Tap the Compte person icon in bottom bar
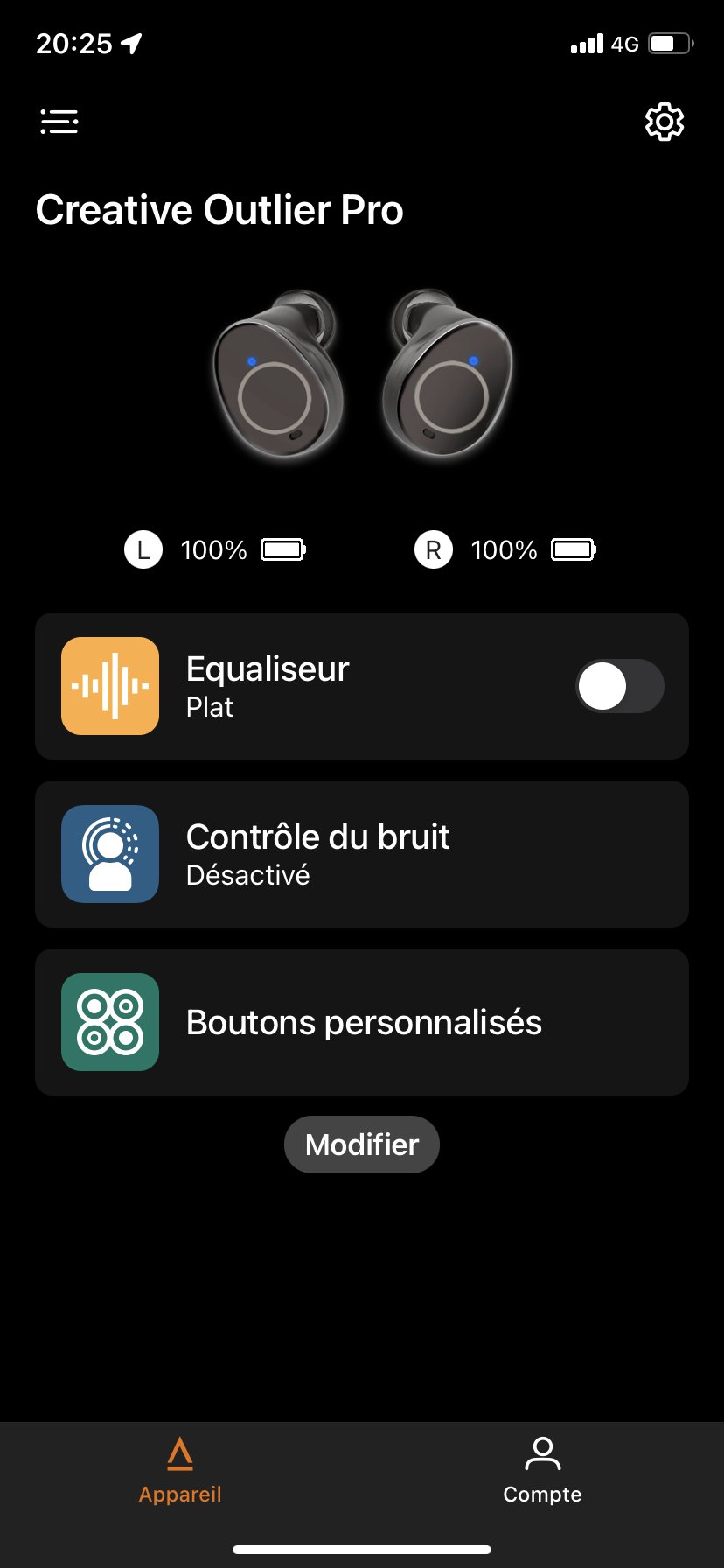 [542, 1452]
